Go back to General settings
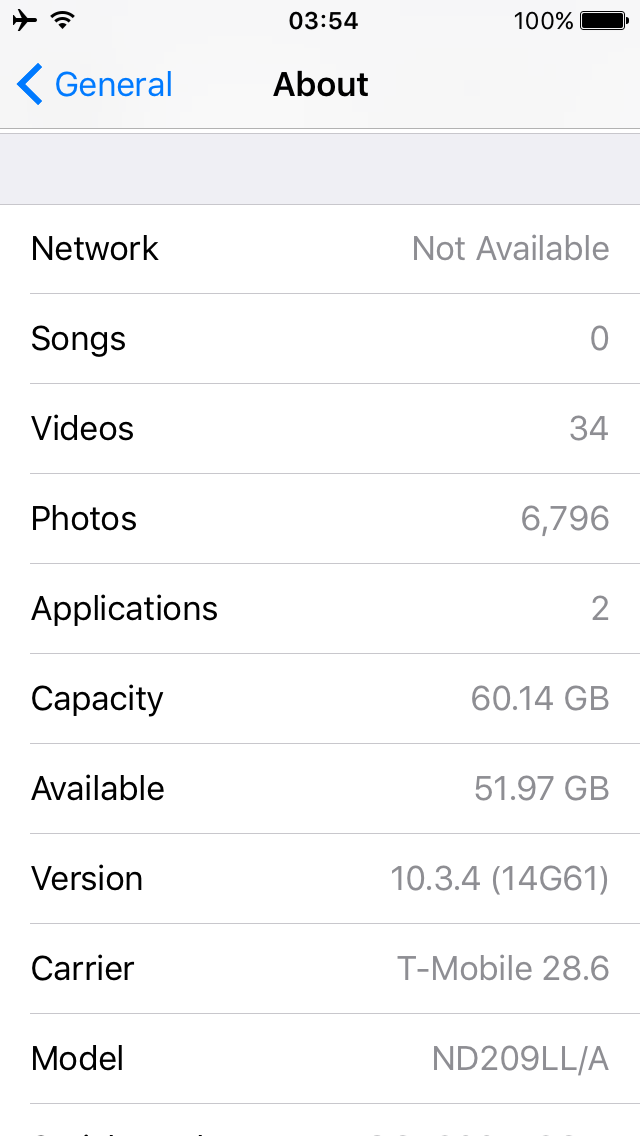 95,85
